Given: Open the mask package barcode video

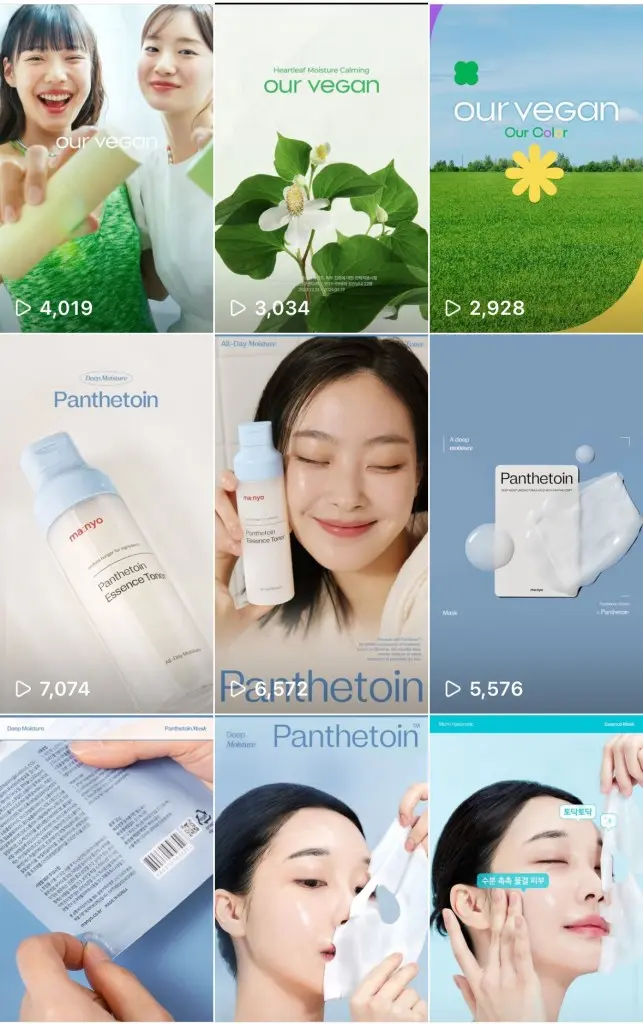Looking at the screenshot, I should coord(106,868).
